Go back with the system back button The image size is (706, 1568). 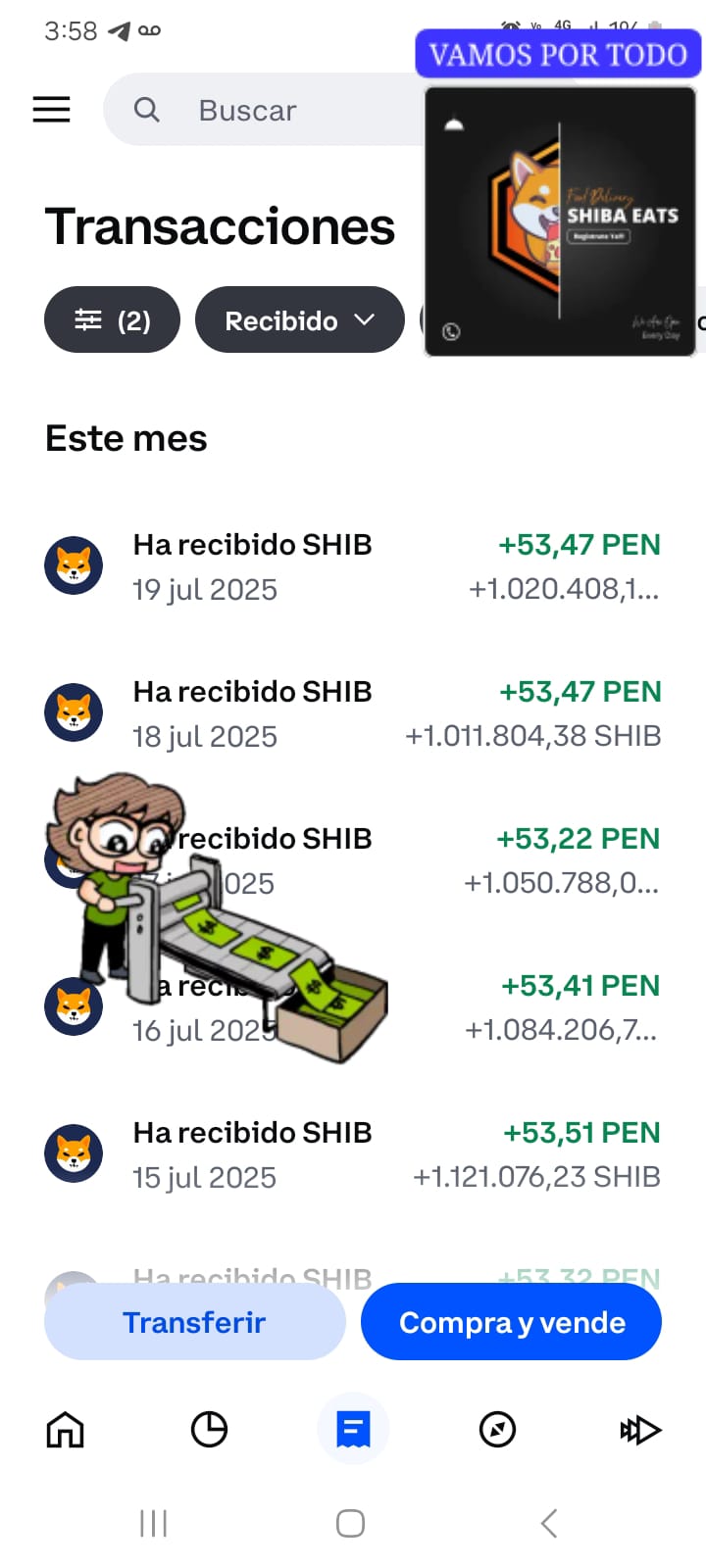pos(549,1523)
